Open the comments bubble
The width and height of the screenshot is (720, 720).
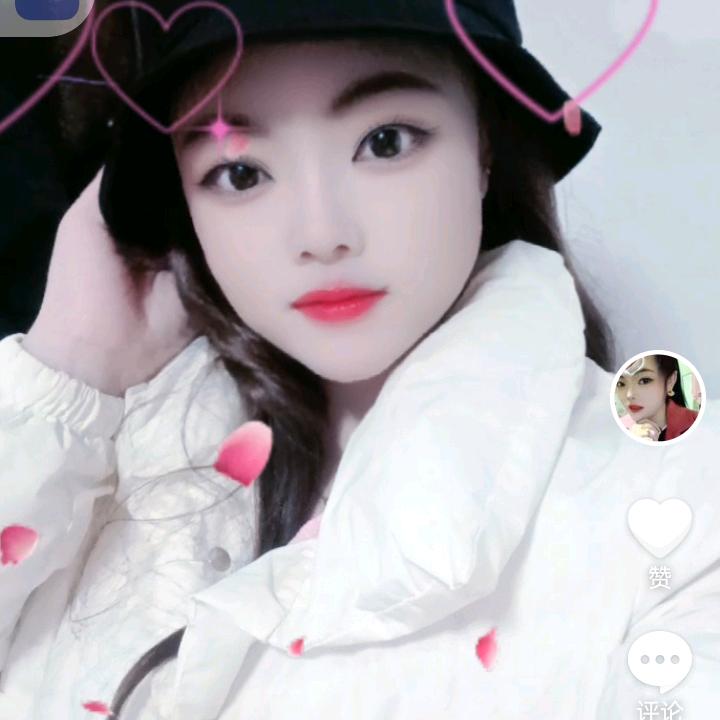click(x=659, y=661)
